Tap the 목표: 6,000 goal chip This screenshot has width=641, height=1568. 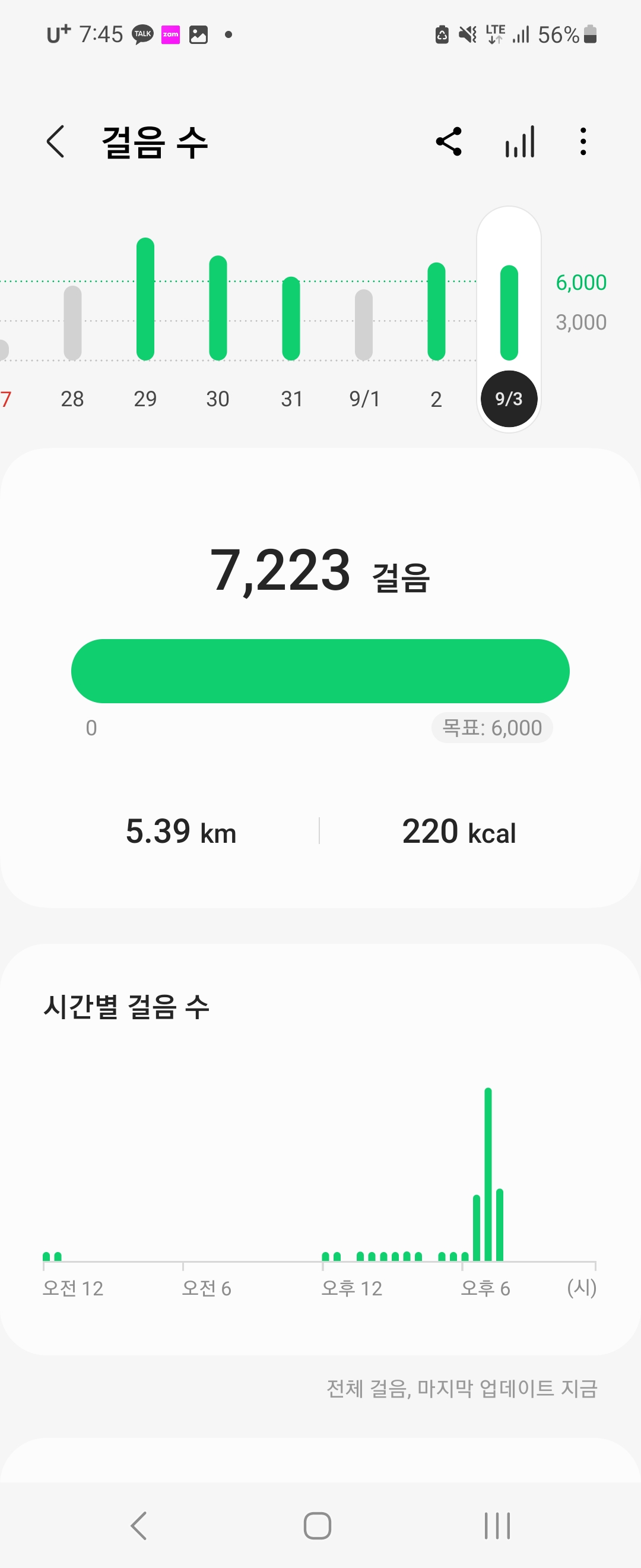pos(491,728)
